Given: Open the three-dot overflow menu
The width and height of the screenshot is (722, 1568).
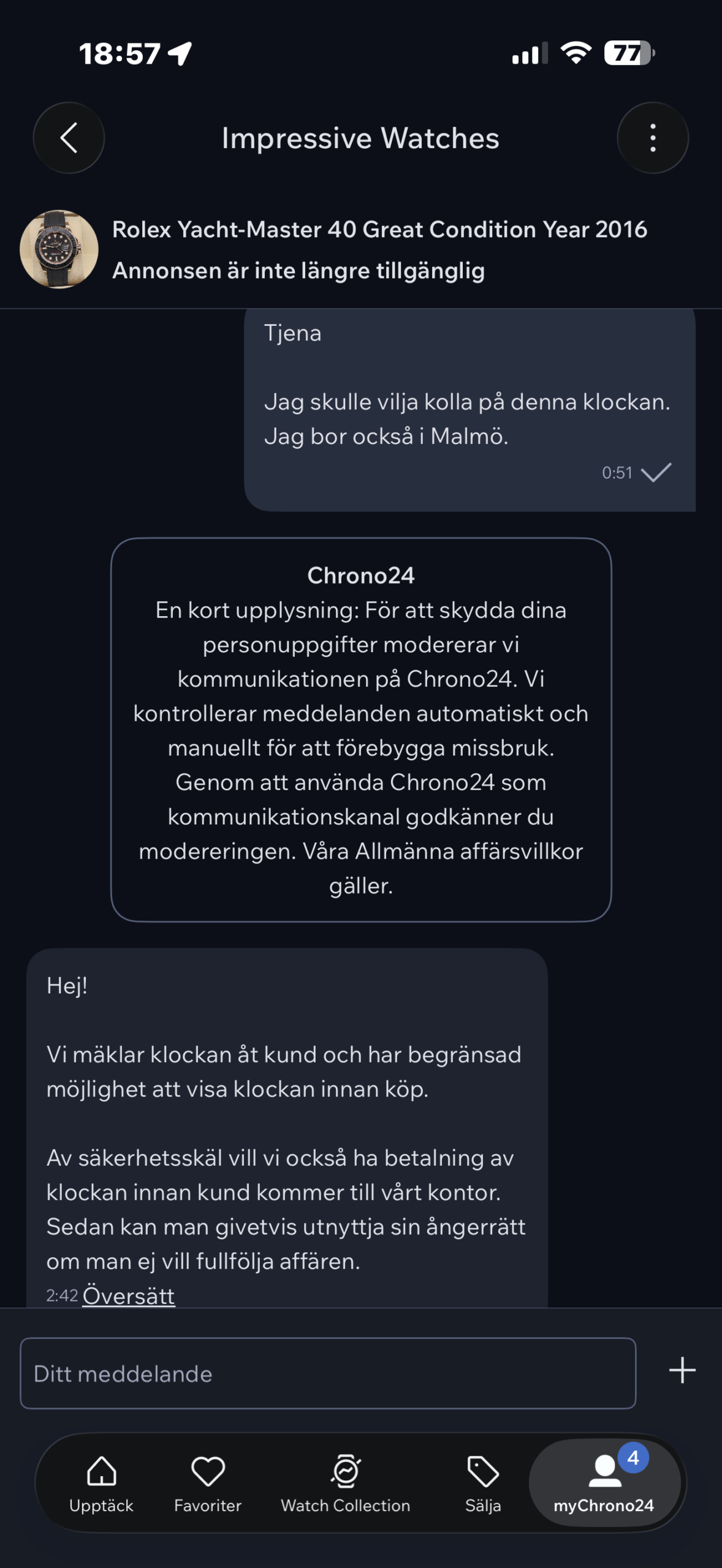Looking at the screenshot, I should pos(652,138).
